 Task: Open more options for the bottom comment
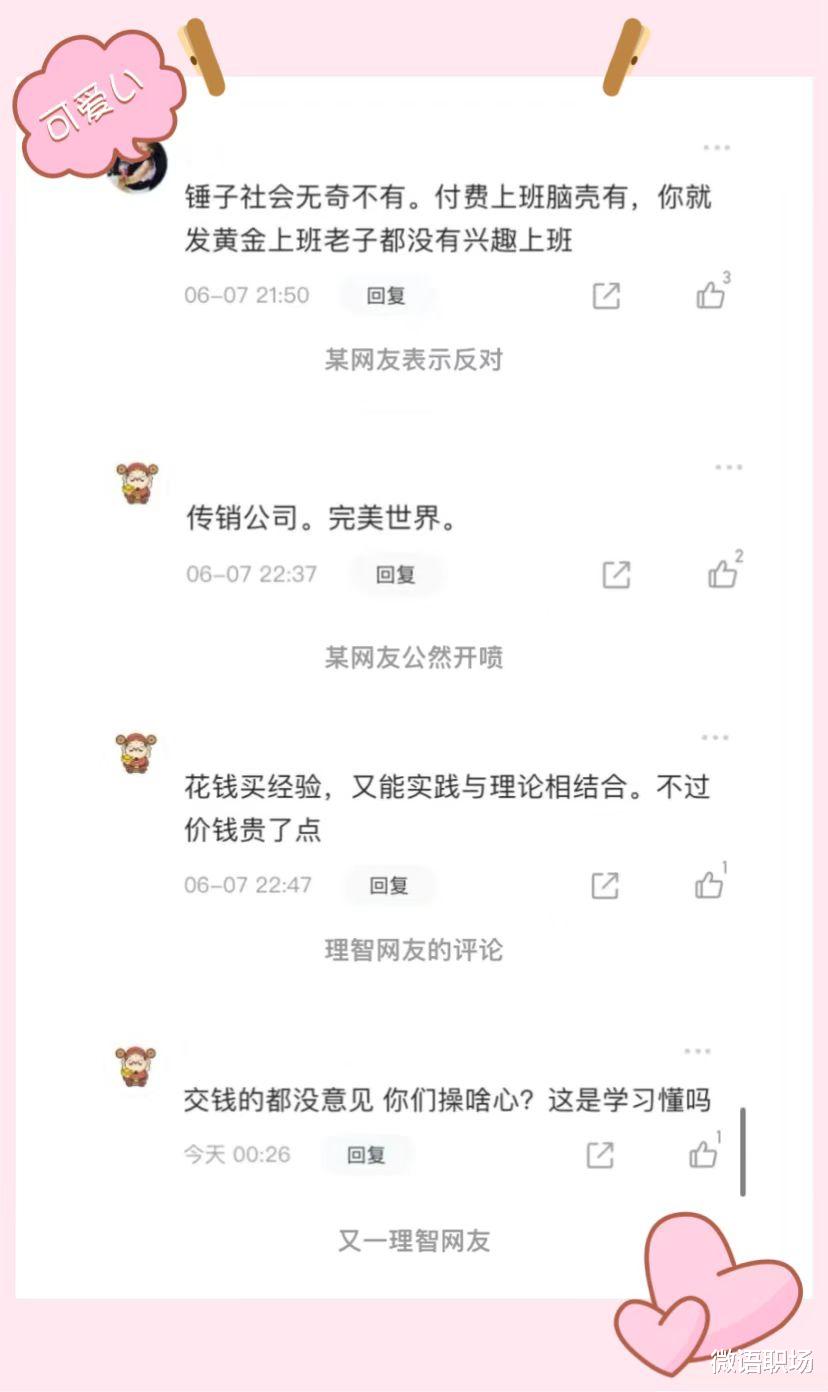tap(695, 1050)
